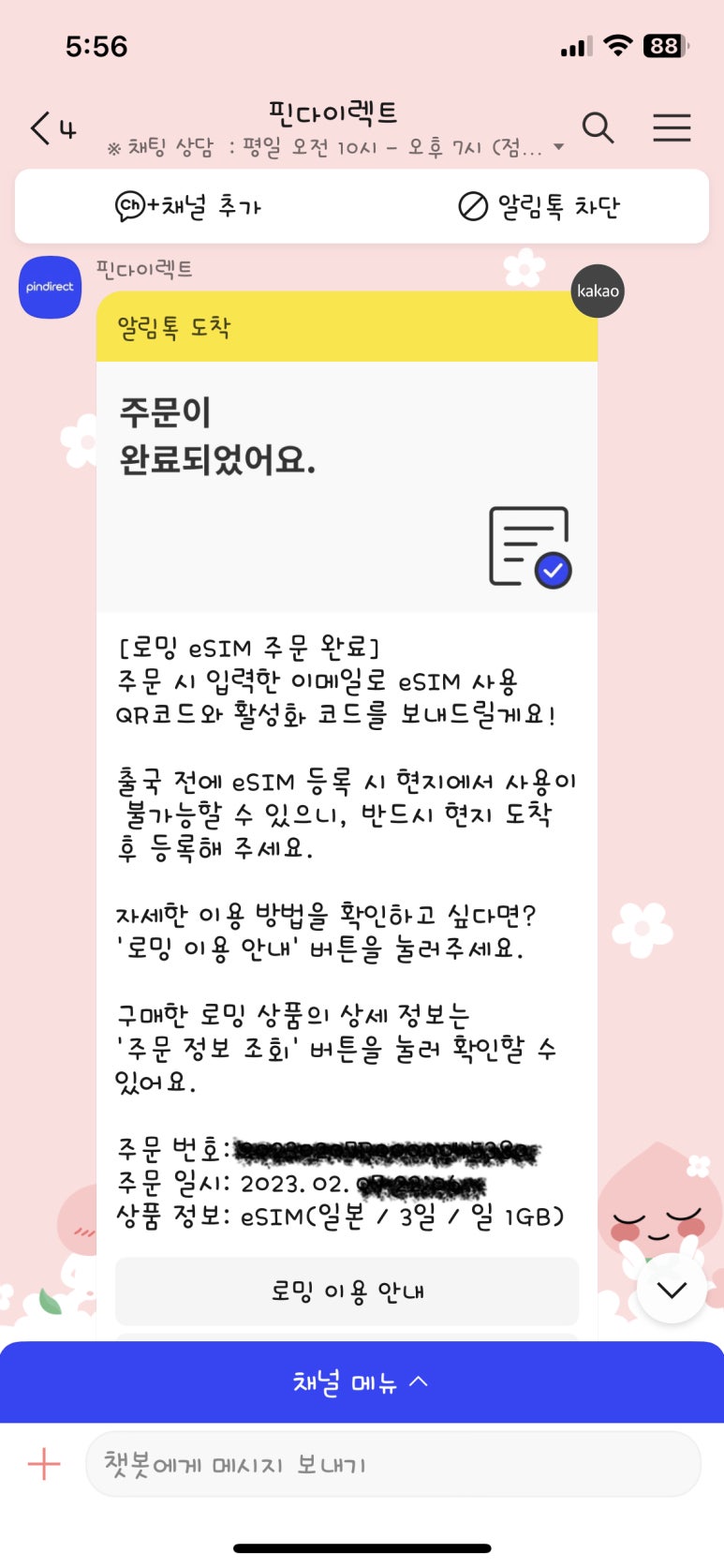
Task: Tap the 로밍 이용 안내 button
Action: [x=347, y=1292]
